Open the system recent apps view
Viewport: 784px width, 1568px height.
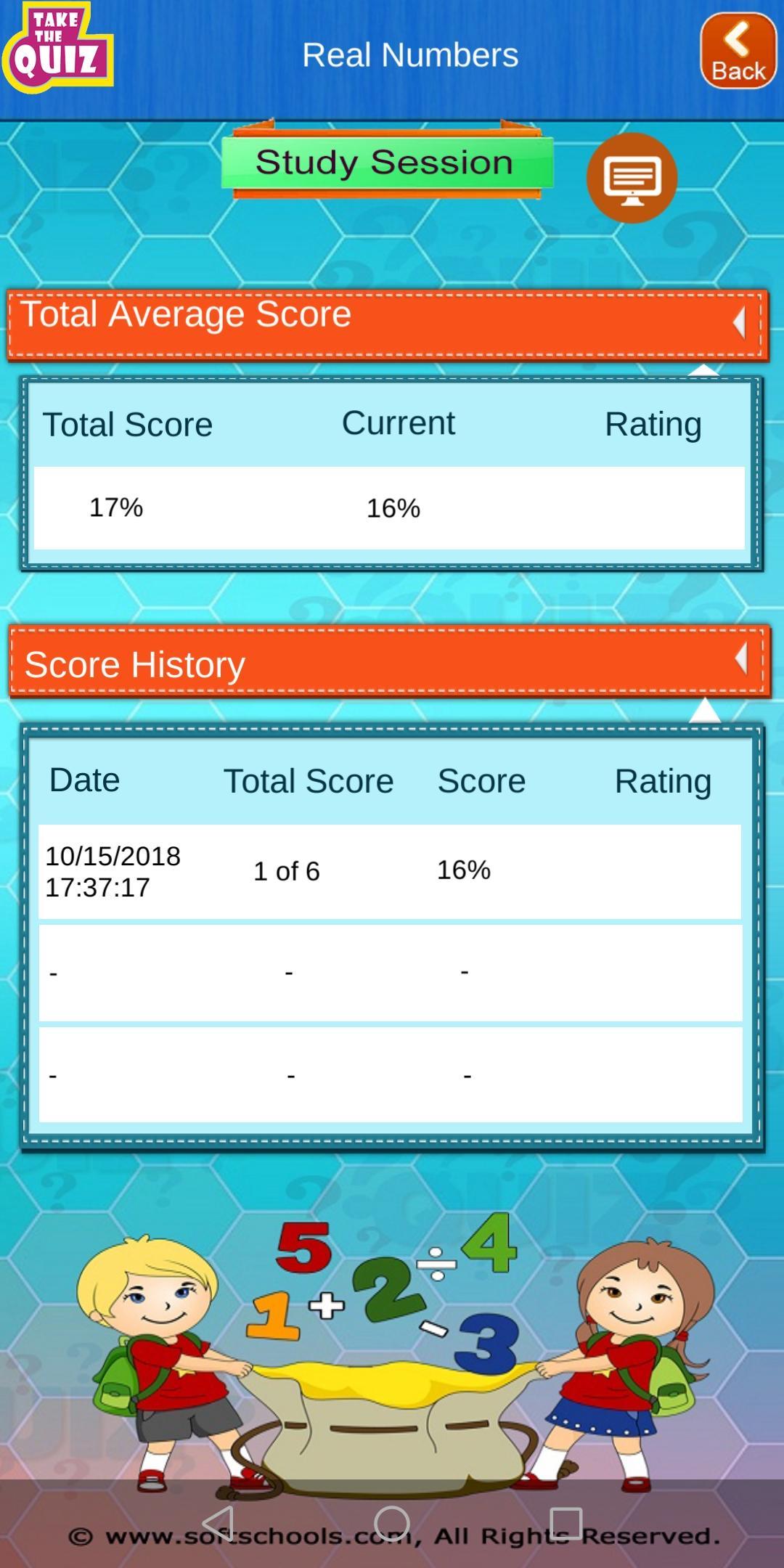(x=565, y=1522)
